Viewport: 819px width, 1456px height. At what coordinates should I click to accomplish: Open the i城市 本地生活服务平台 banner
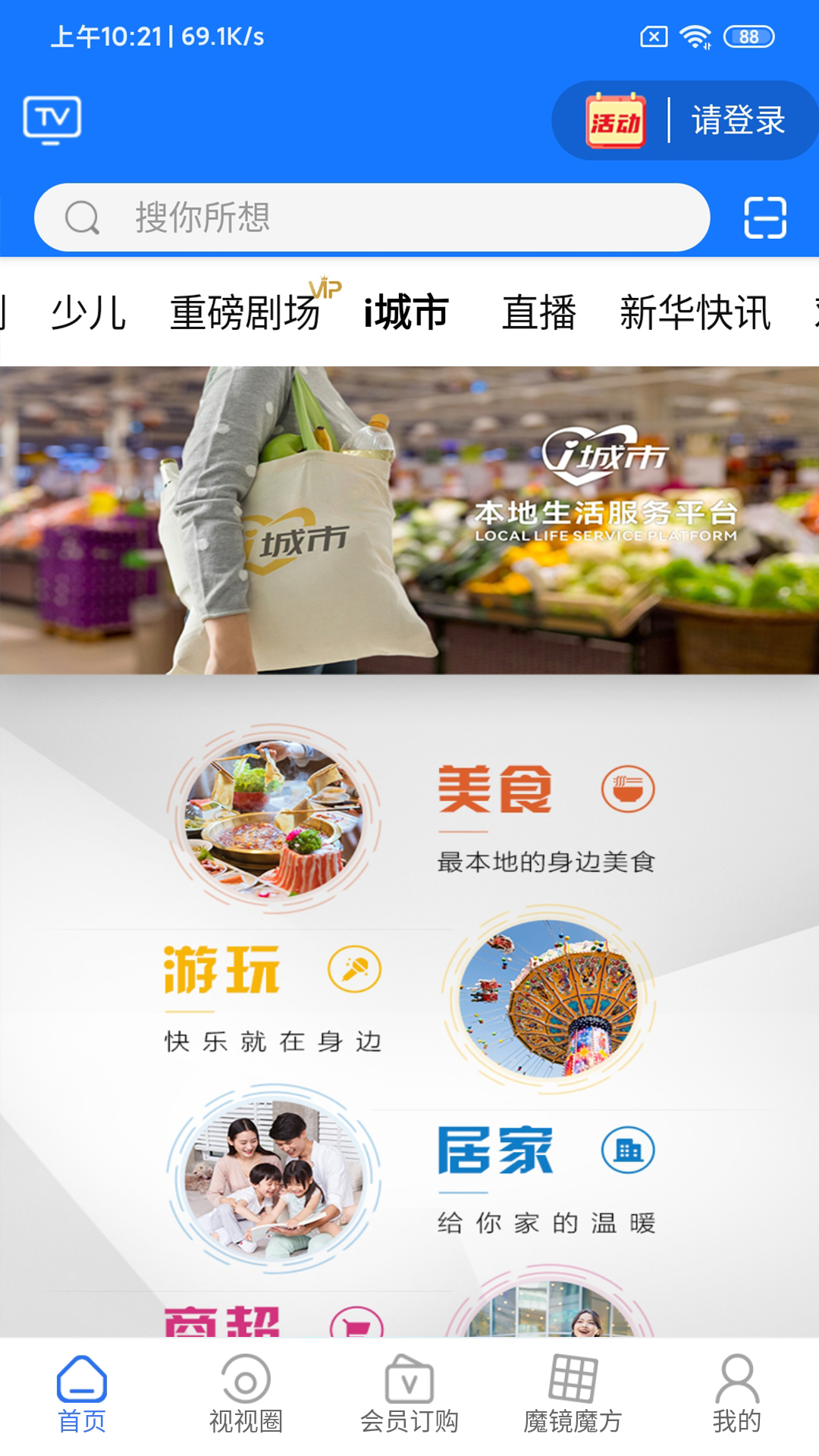(x=409, y=520)
